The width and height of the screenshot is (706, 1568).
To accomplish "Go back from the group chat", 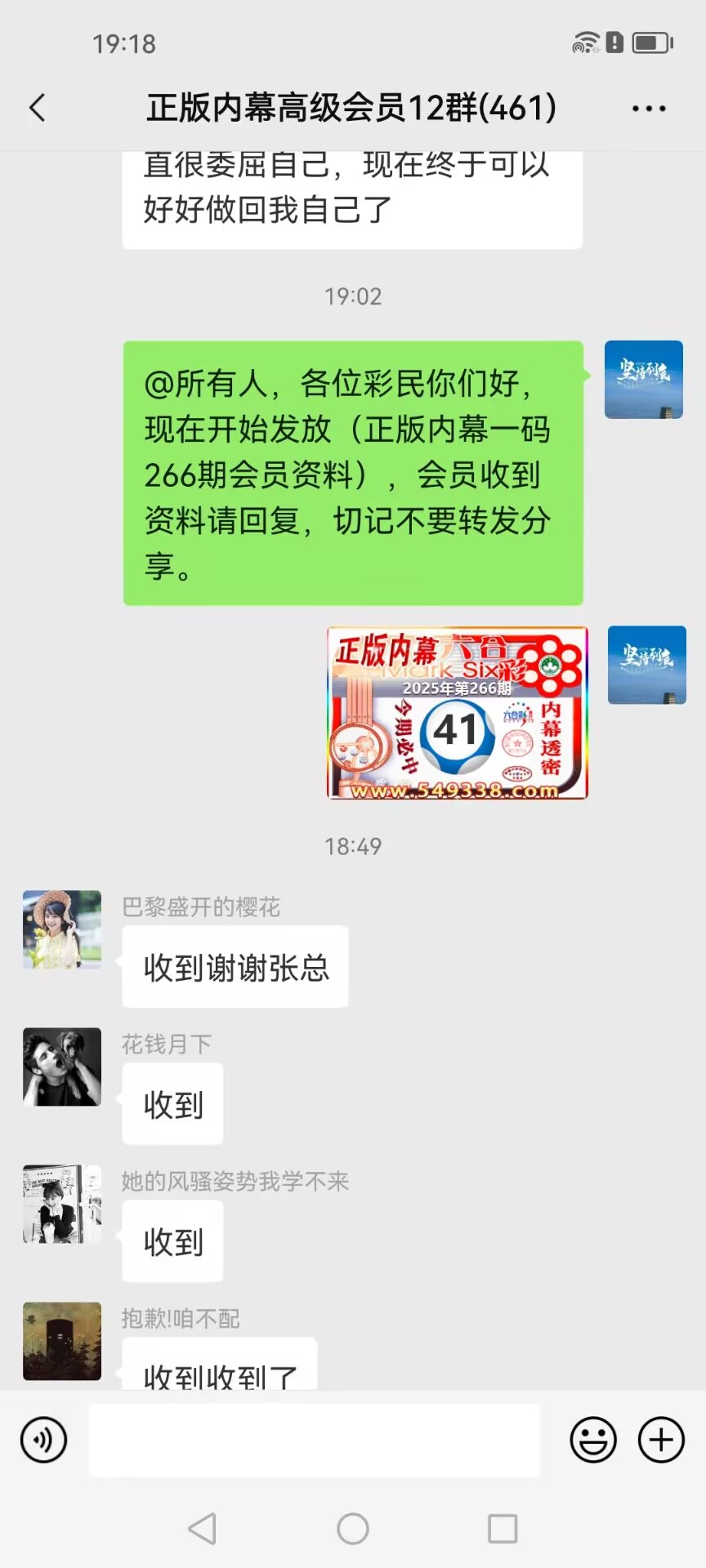I will point(38,108).
